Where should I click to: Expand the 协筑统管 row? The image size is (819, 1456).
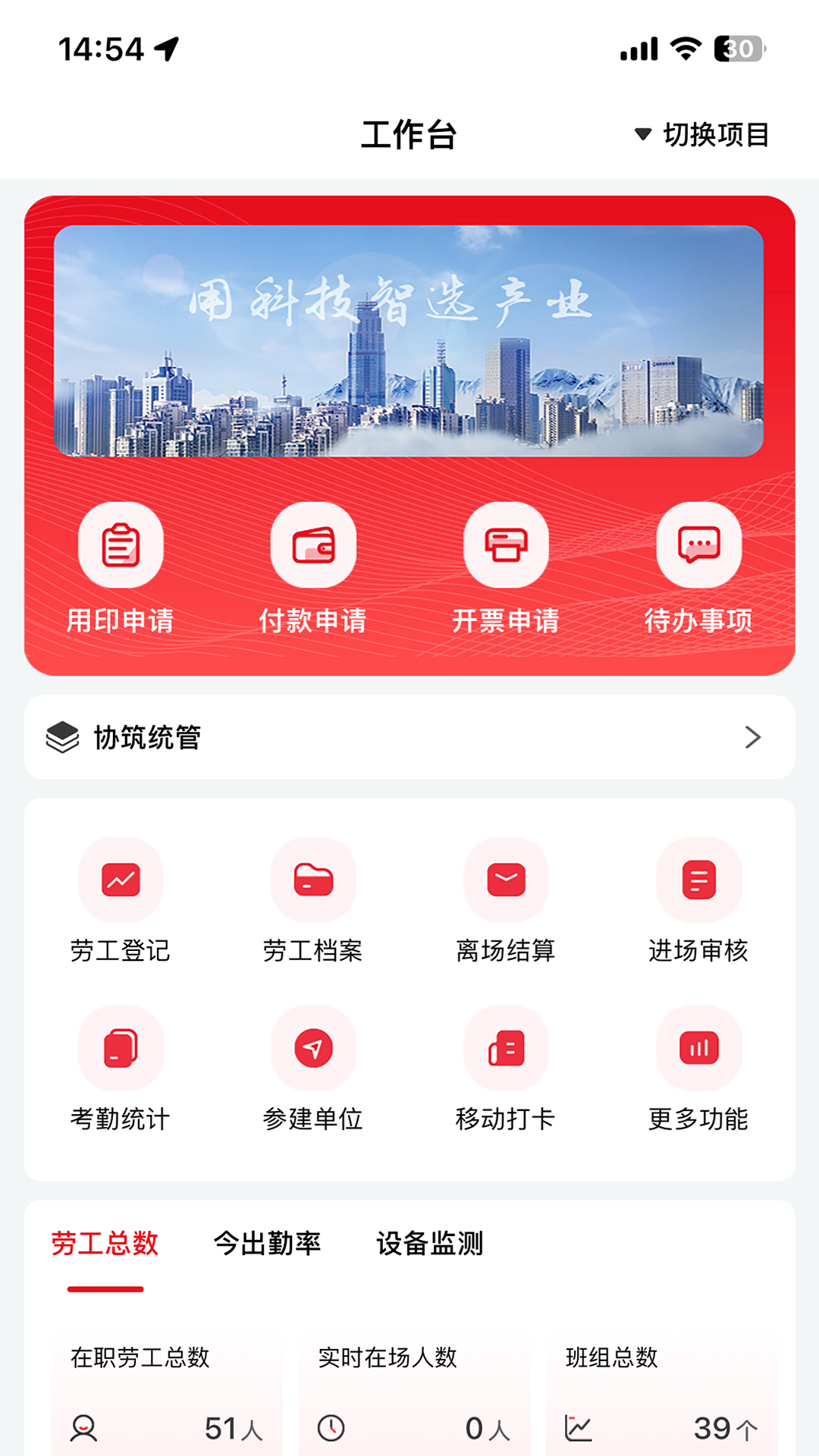pos(409,737)
